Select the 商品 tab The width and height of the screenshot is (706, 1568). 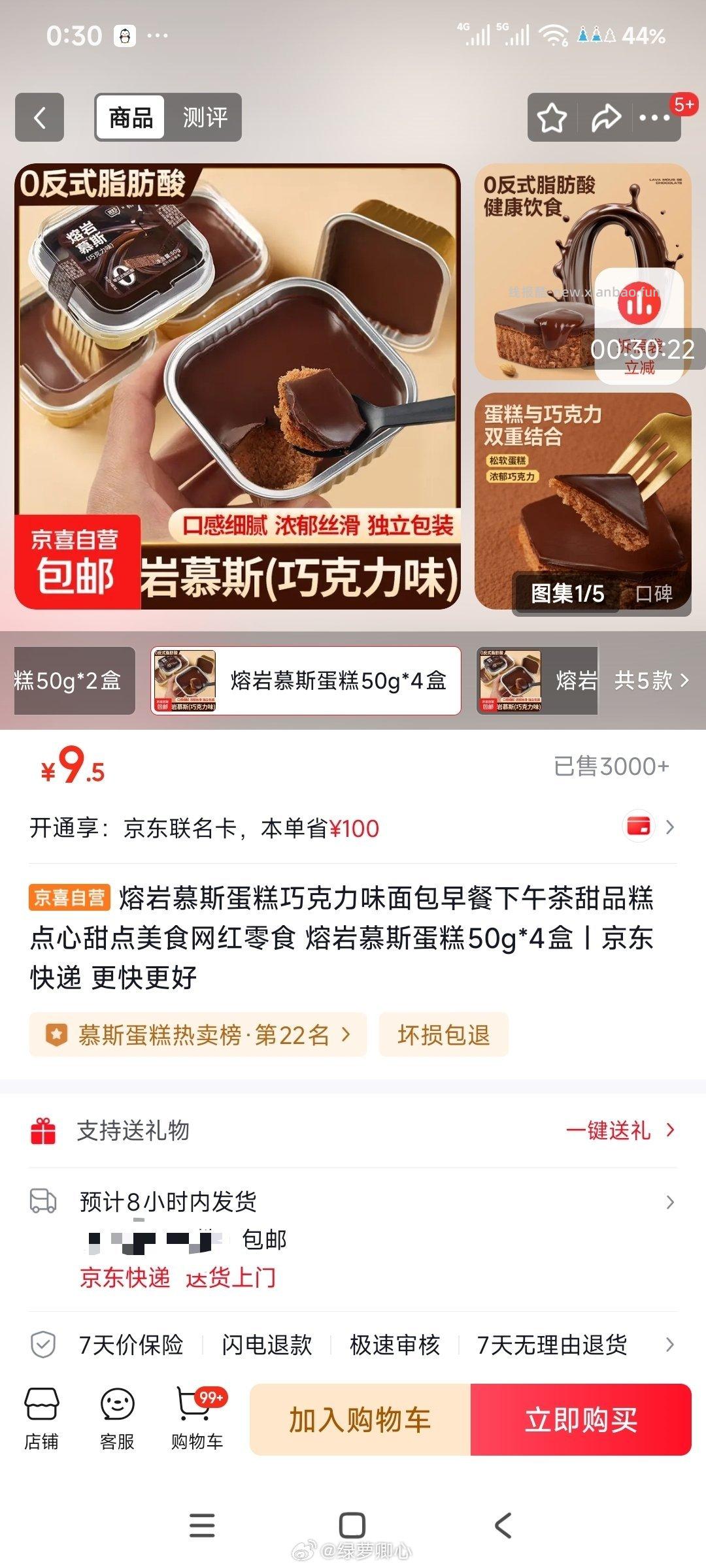(129, 118)
